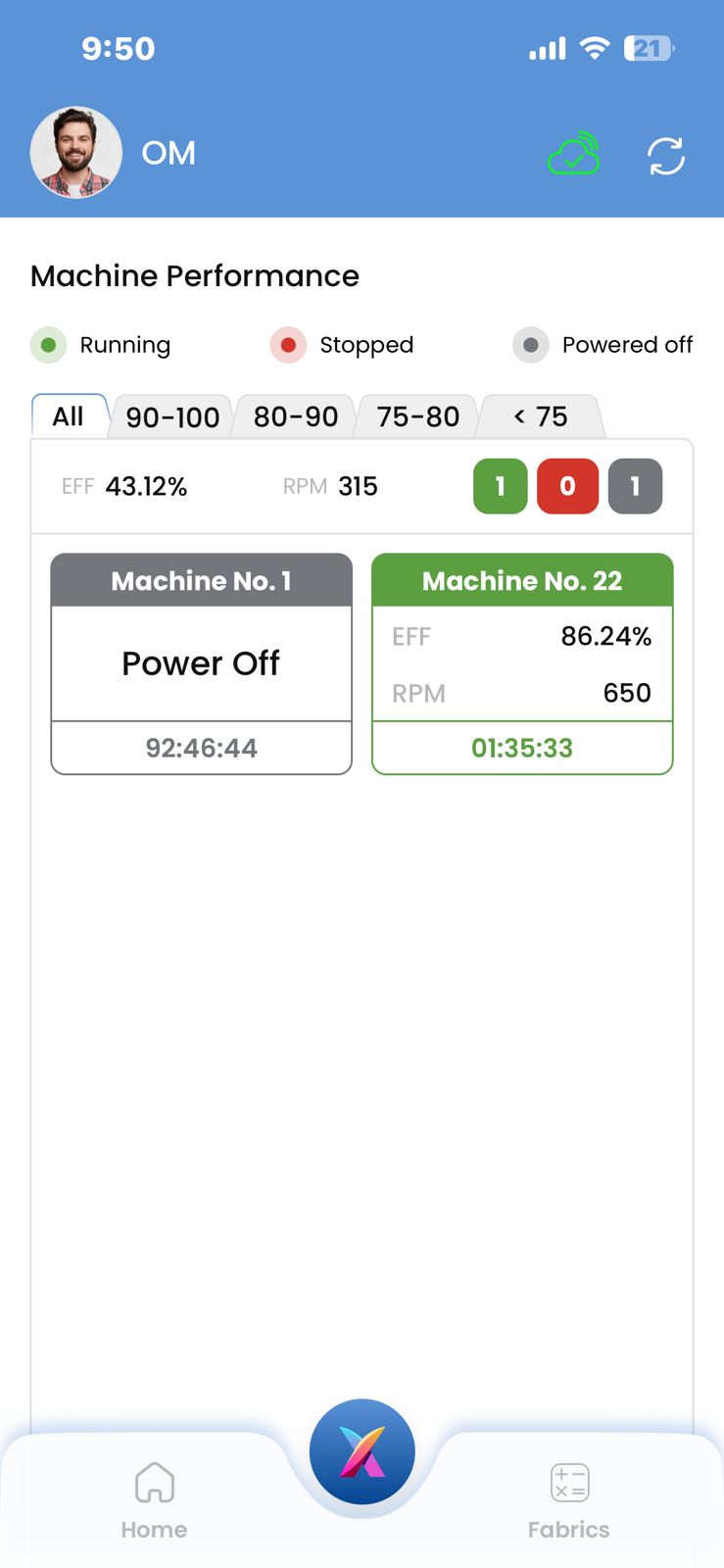Open the less than 75 filter tab
The height and width of the screenshot is (1568, 724).
(x=538, y=416)
